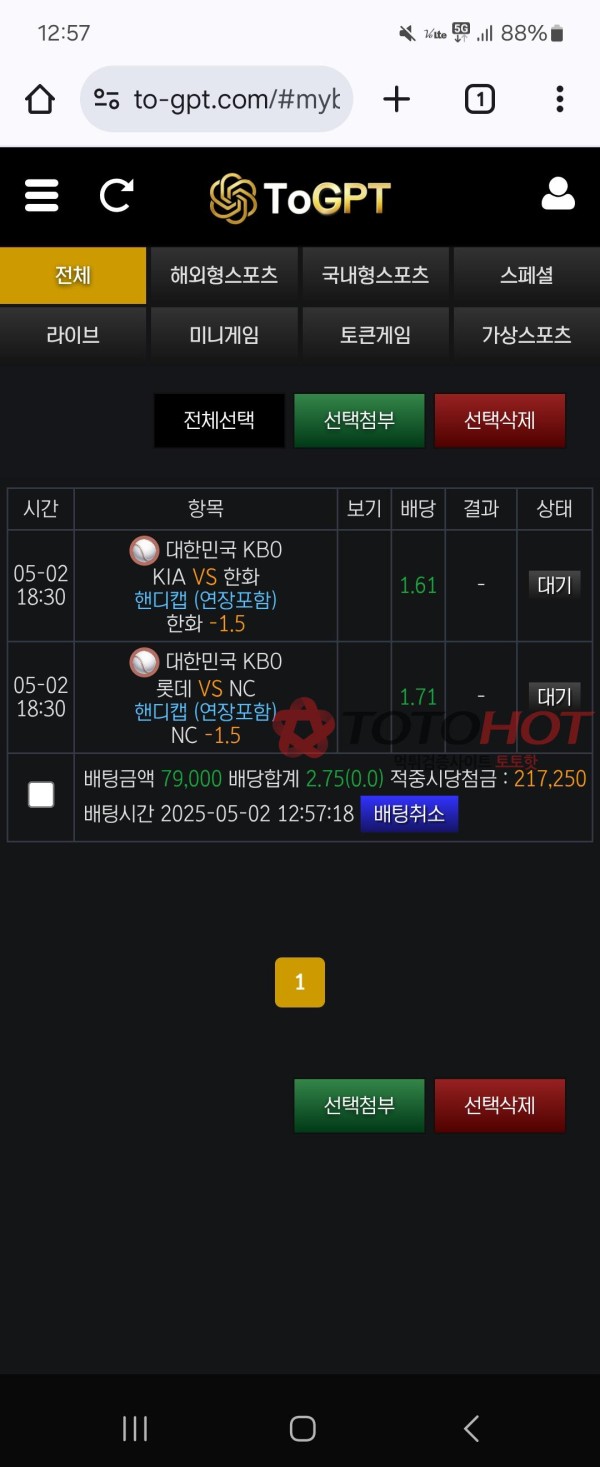600x1467 pixels.
Task: Switch to the 라이브 tab
Action: coord(73,335)
